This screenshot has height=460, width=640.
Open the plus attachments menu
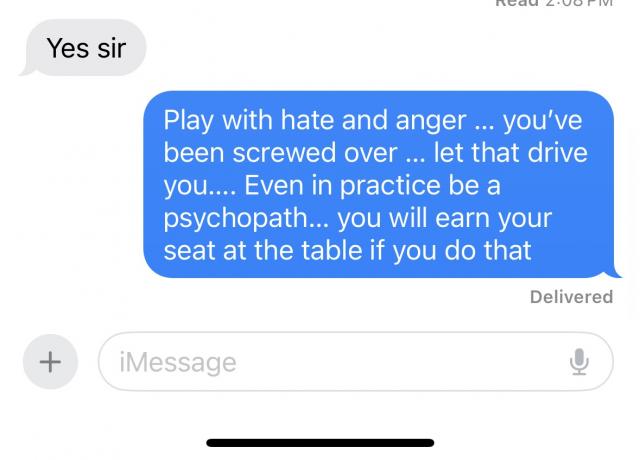[48, 361]
